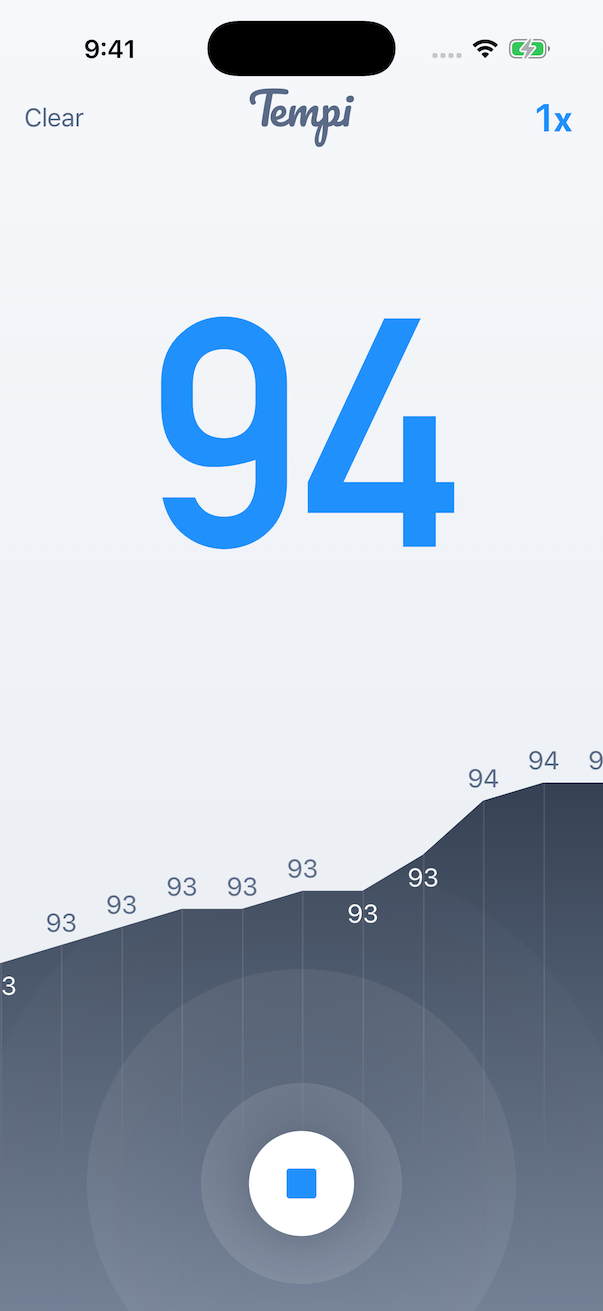Image resolution: width=603 pixels, height=1311 pixels.
Task: Change the 1x tempo multiplier
Action: click(x=553, y=119)
